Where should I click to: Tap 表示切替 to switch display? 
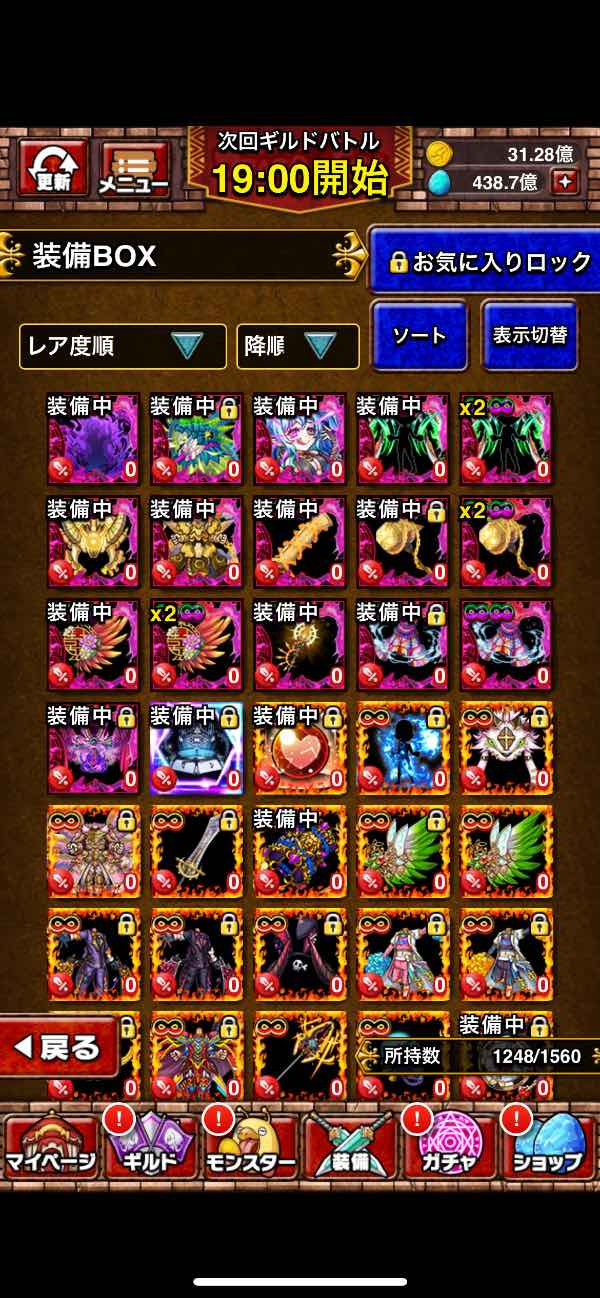(529, 336)
